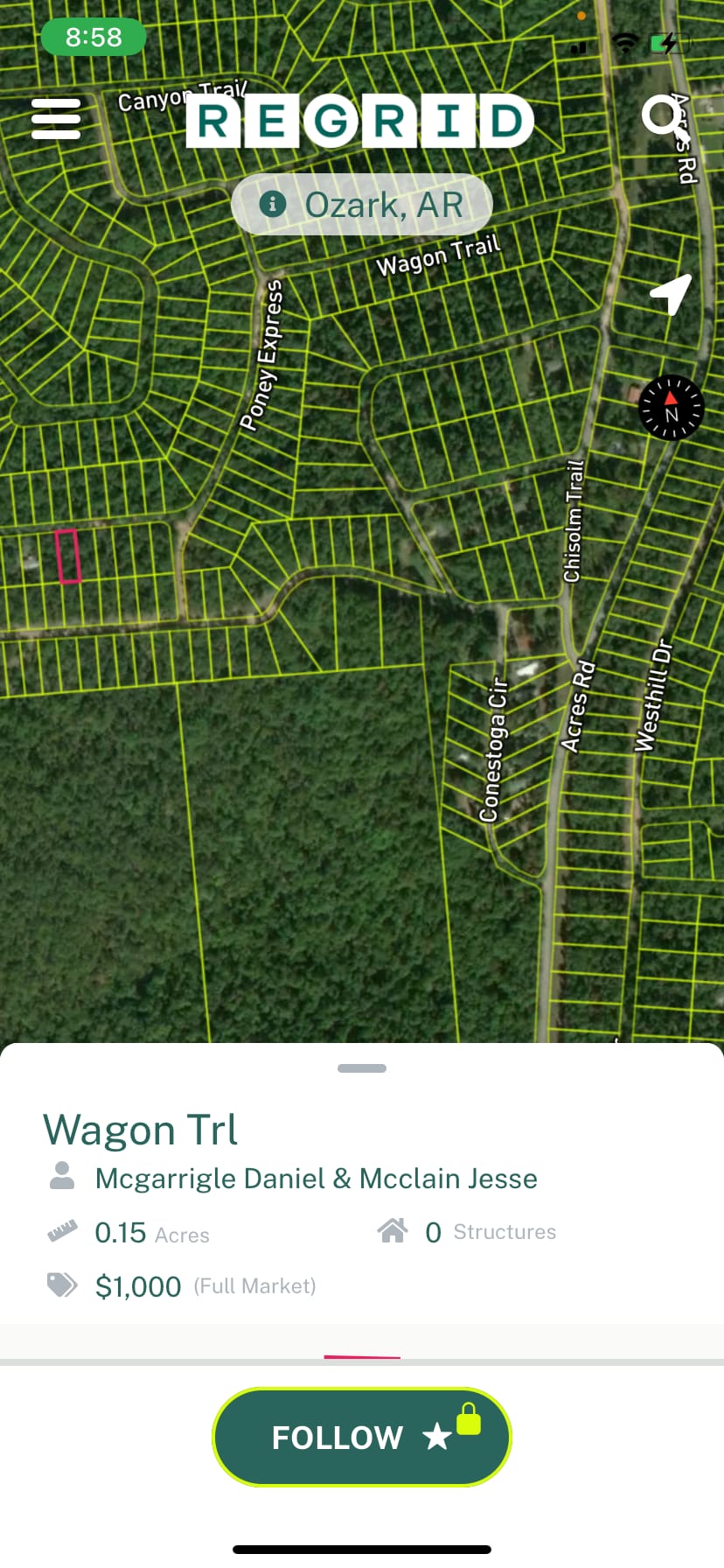Open the hamburger menu

(x=56, y=118)
